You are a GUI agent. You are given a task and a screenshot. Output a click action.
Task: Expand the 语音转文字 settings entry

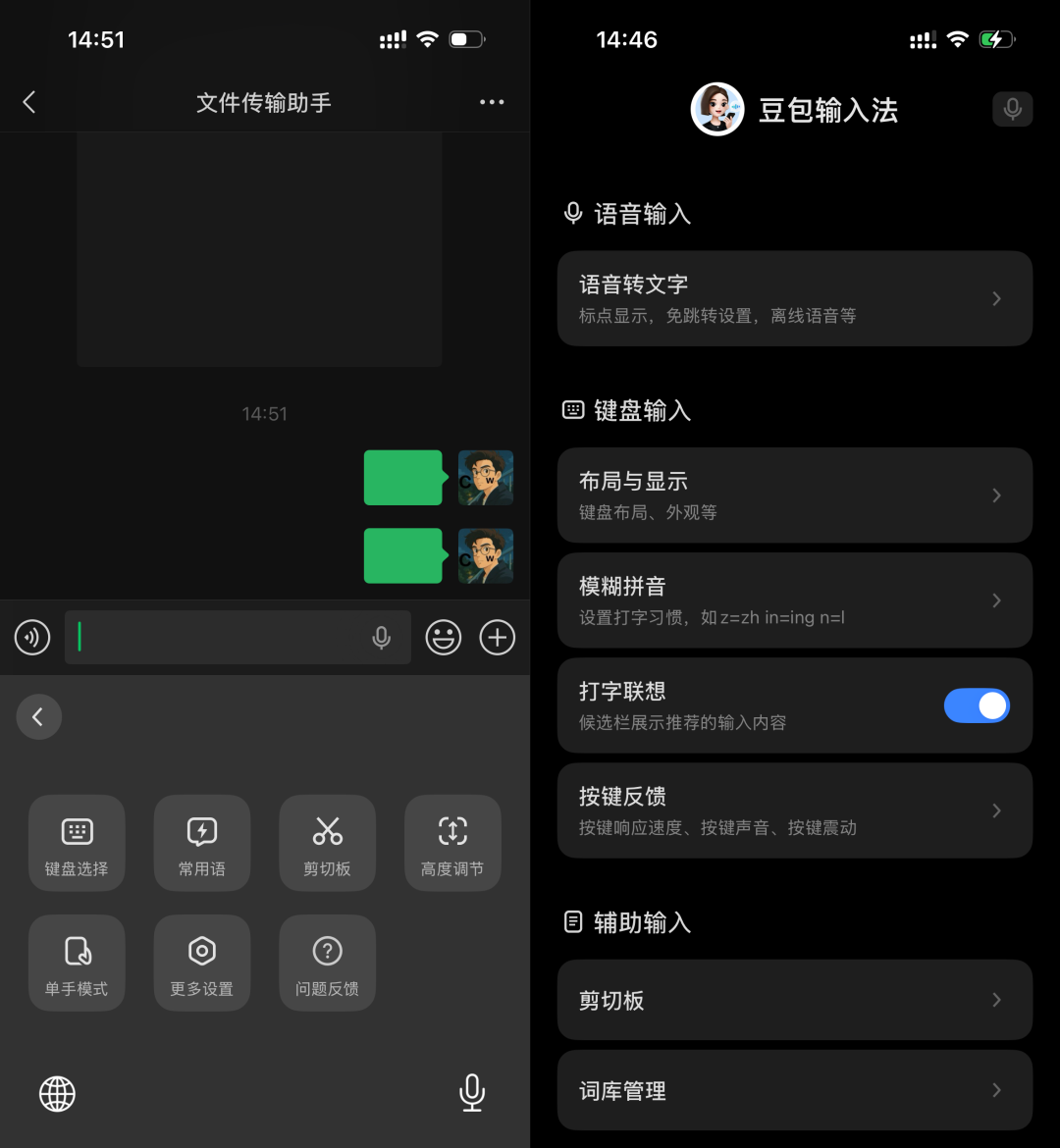(x=795, y=298)
